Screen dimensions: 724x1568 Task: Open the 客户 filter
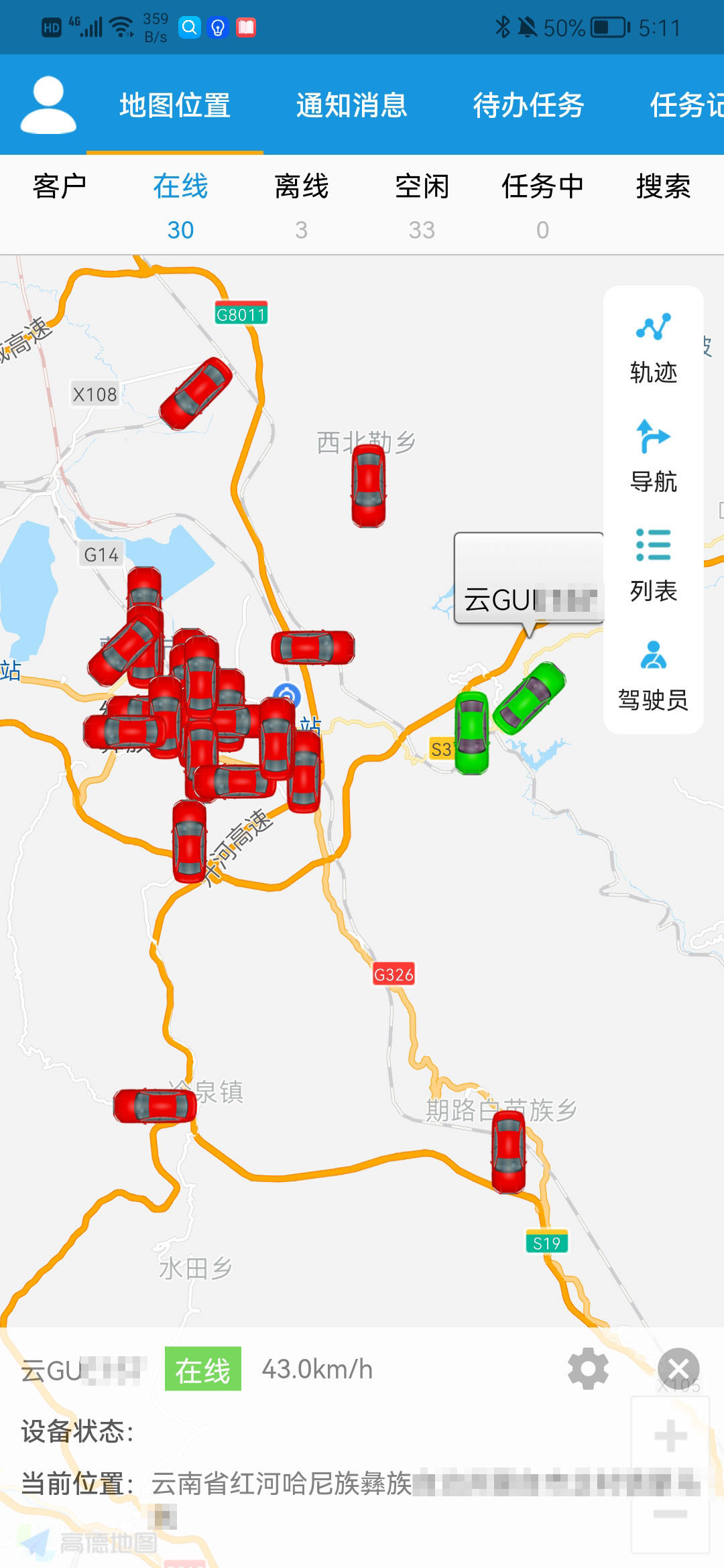click(x=60, y=186)
